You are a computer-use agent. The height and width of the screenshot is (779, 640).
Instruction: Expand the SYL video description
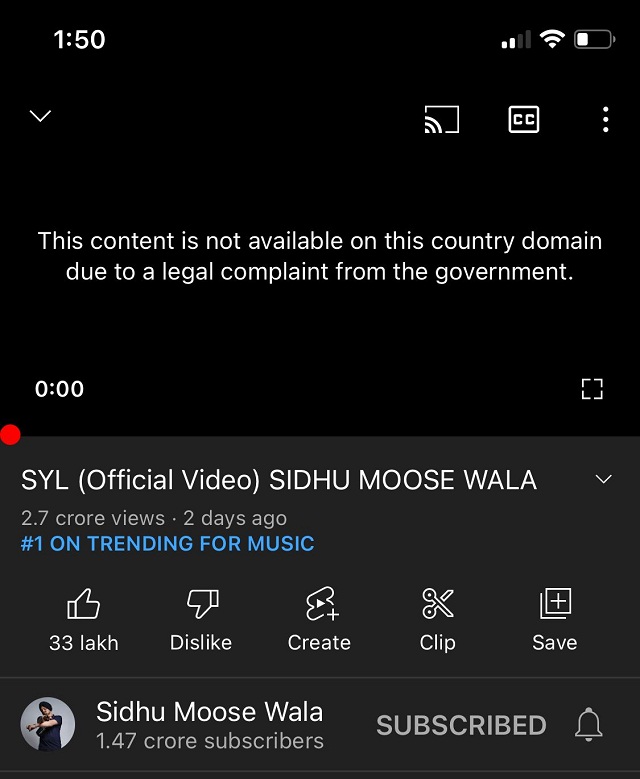tap(603, 480)
